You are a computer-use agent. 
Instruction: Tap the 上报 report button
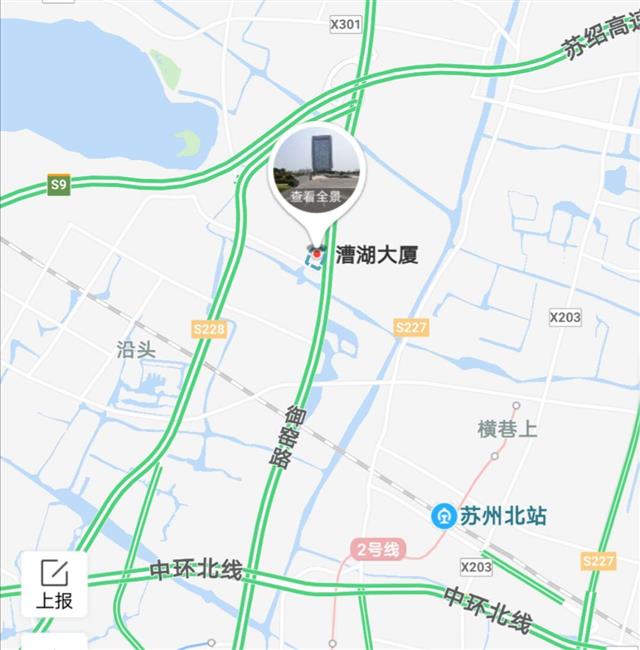(54, 584)
